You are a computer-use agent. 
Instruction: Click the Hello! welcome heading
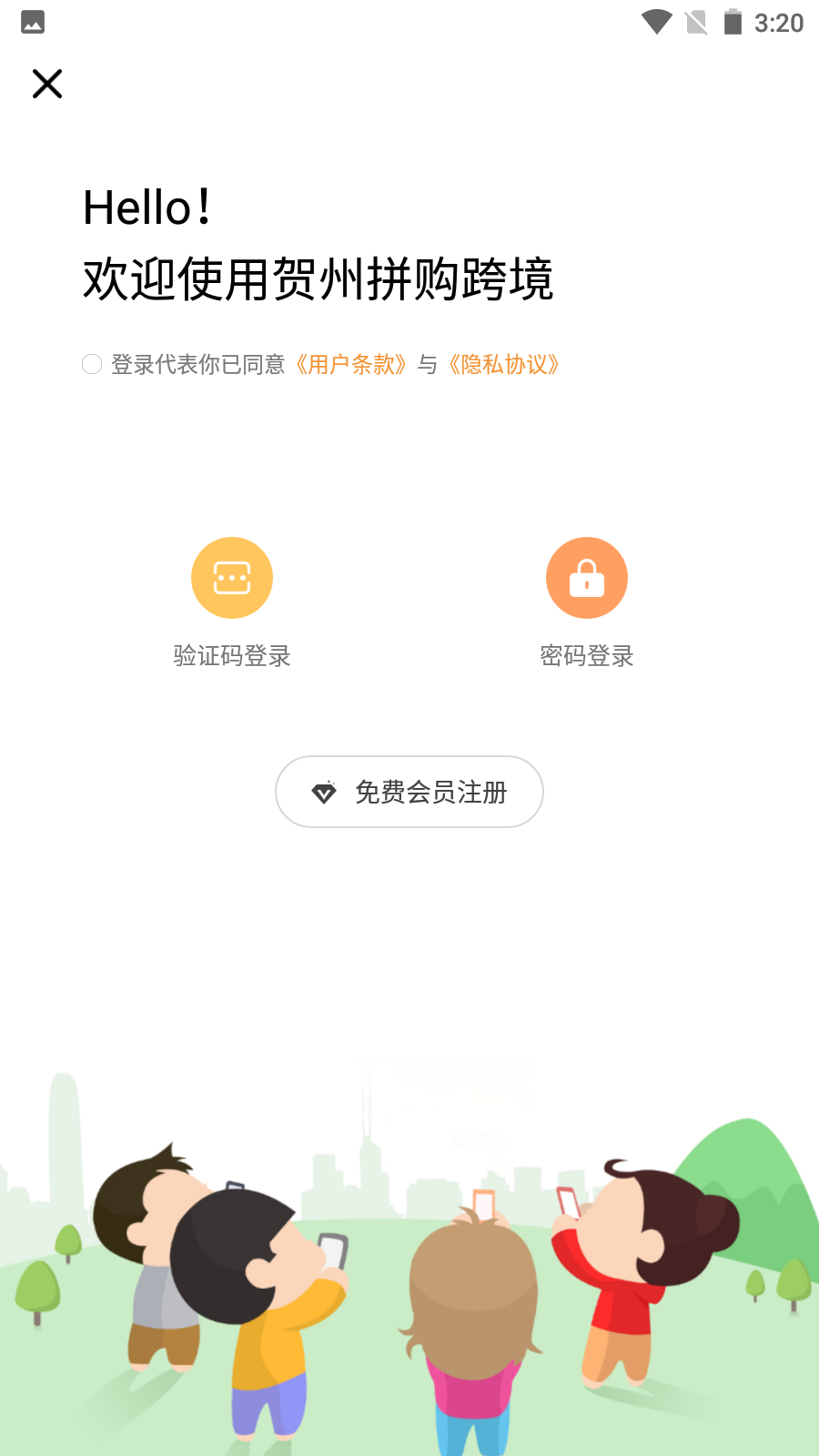(147, 207)
